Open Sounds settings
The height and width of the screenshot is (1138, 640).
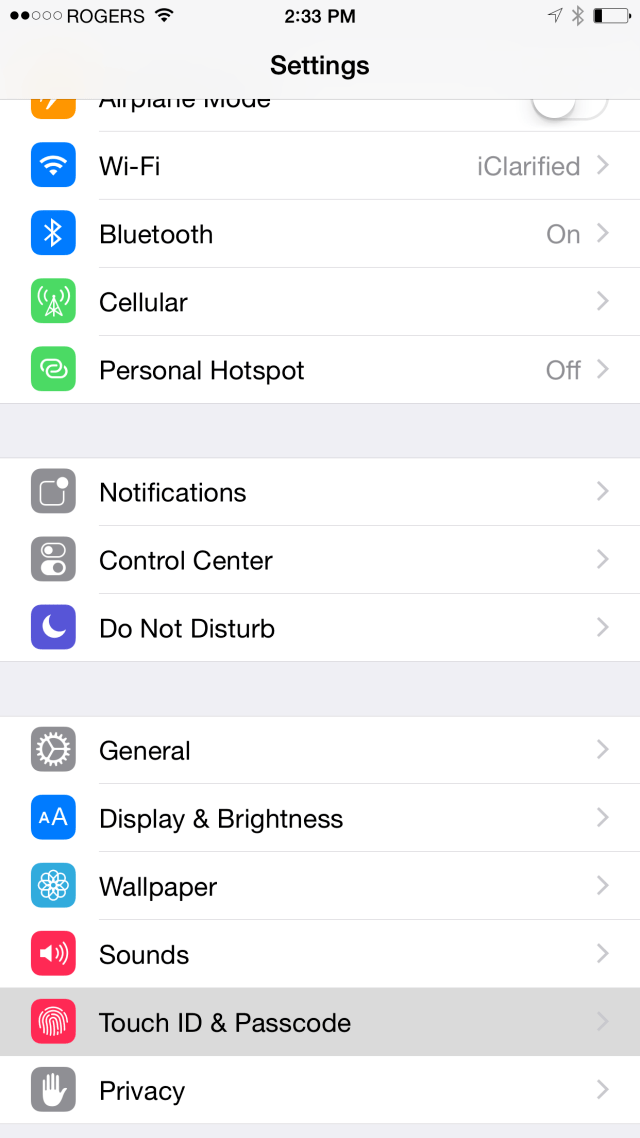coord(320,954)
